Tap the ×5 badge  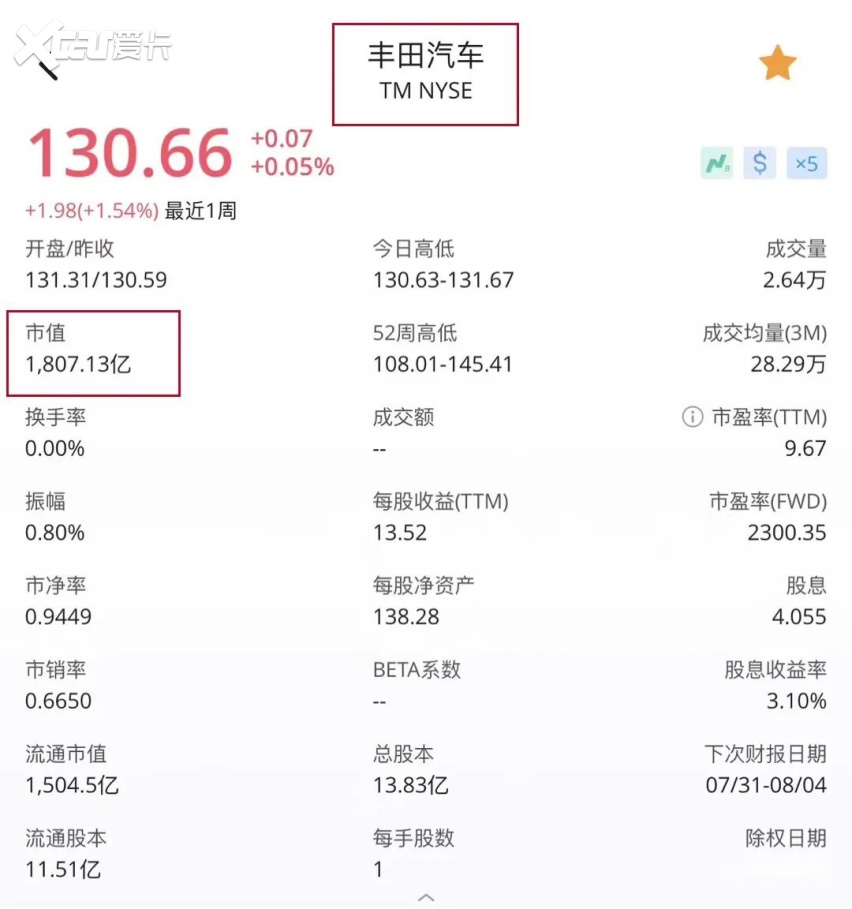[x=806, y=163]
